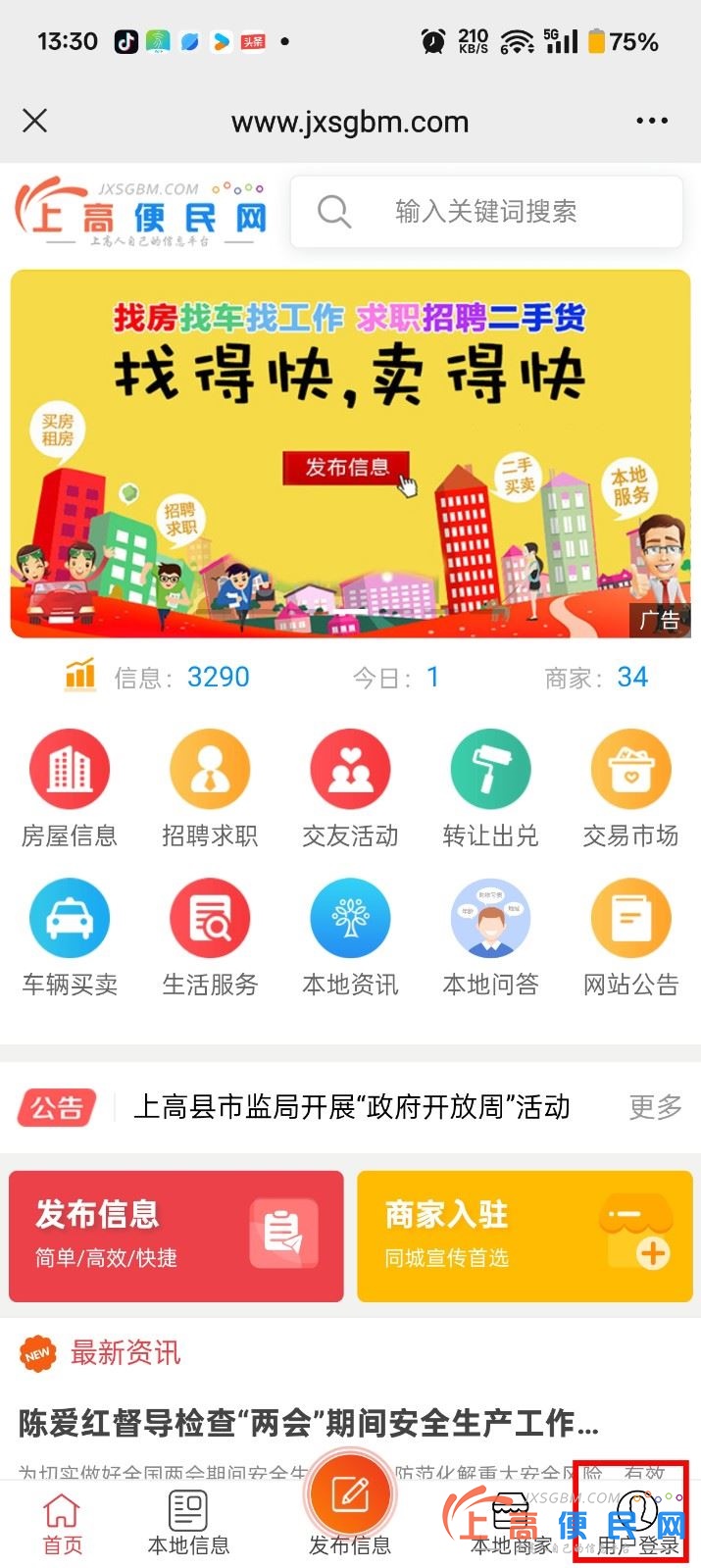Go to the 交友活动 section
This screenshot has height=1568, width=701.
pyautogui.click(x=350, y=789)
